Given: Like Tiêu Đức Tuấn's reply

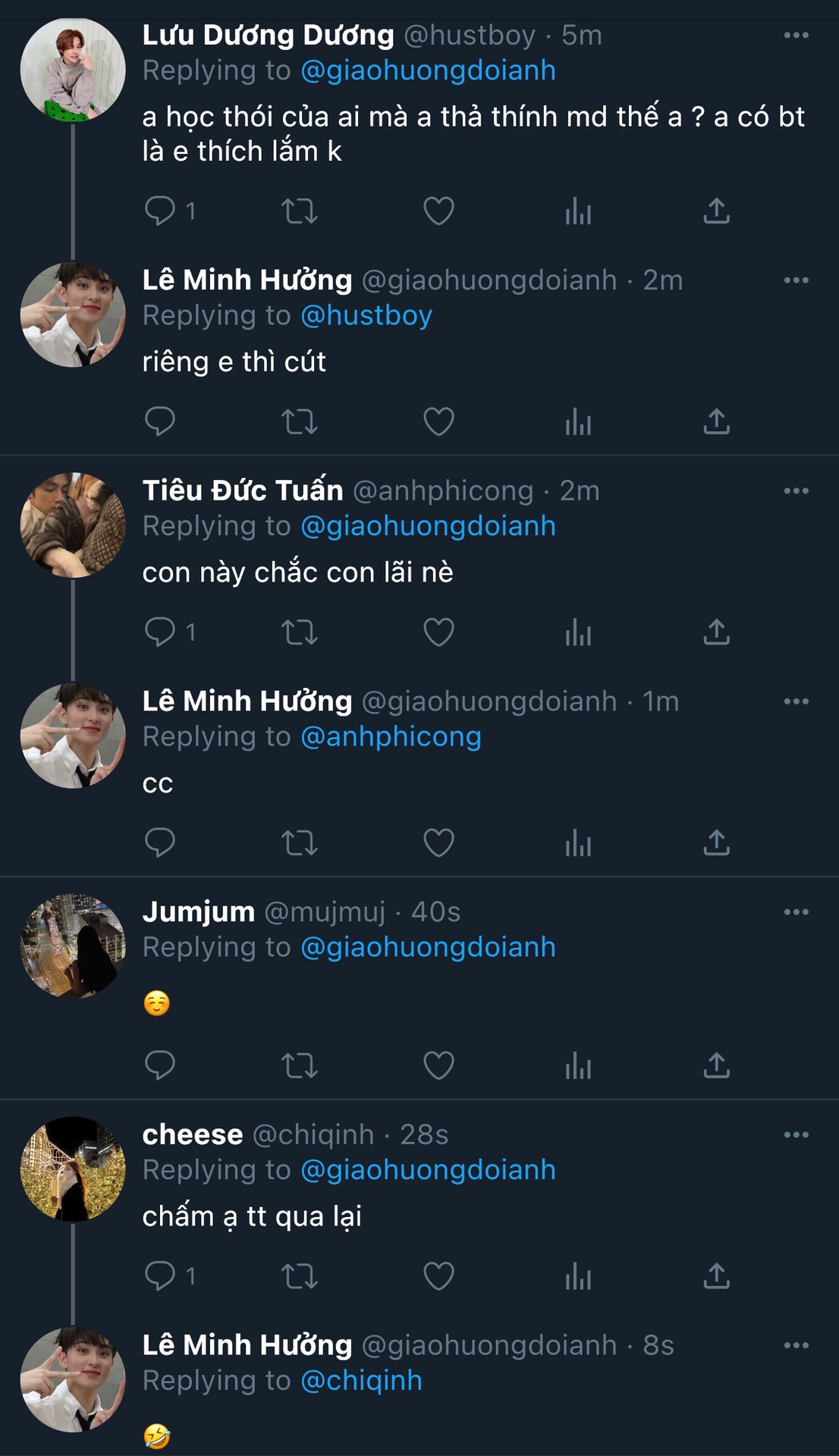Looking at the screenshot, I should 438,632.
